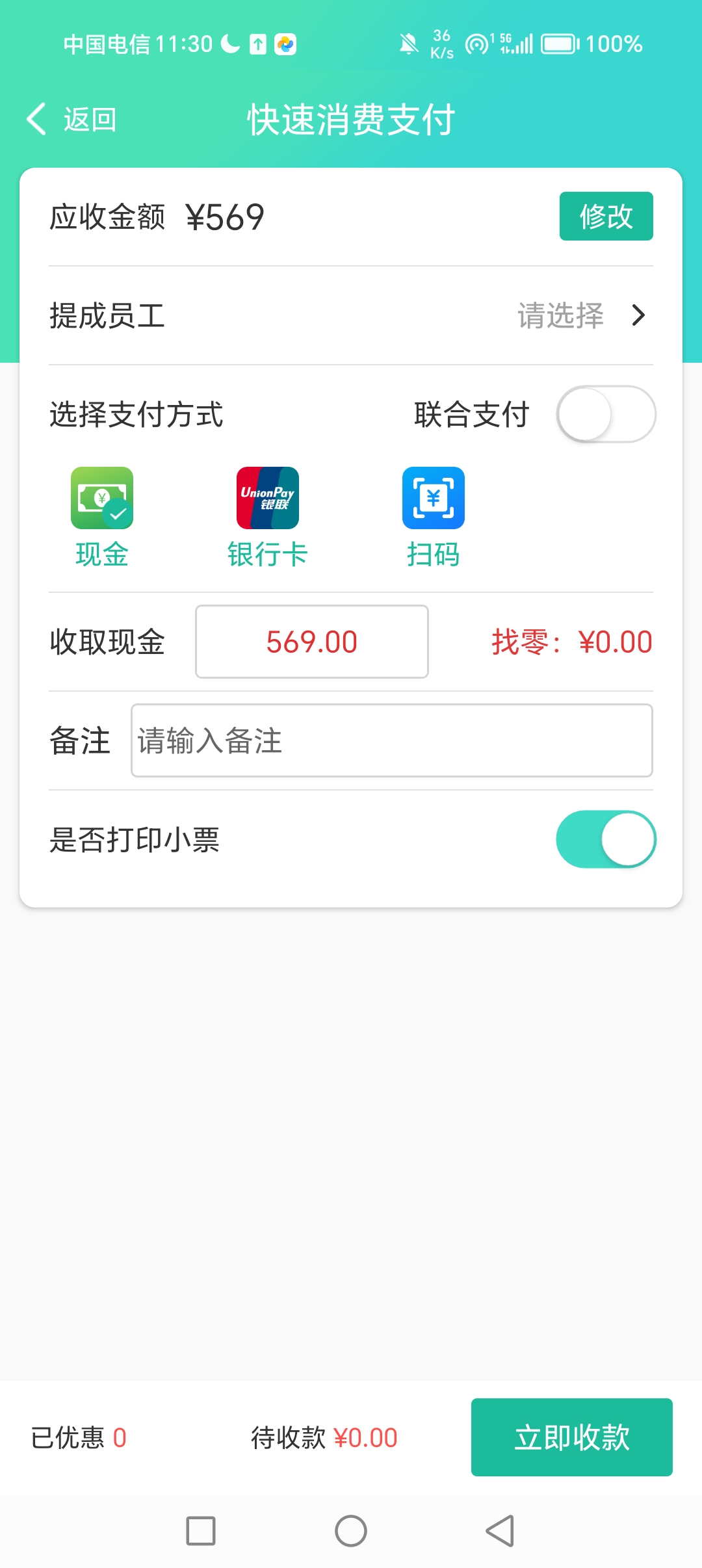
Task: Turn off 是否打印小票 switch
Action: (606, 839)
